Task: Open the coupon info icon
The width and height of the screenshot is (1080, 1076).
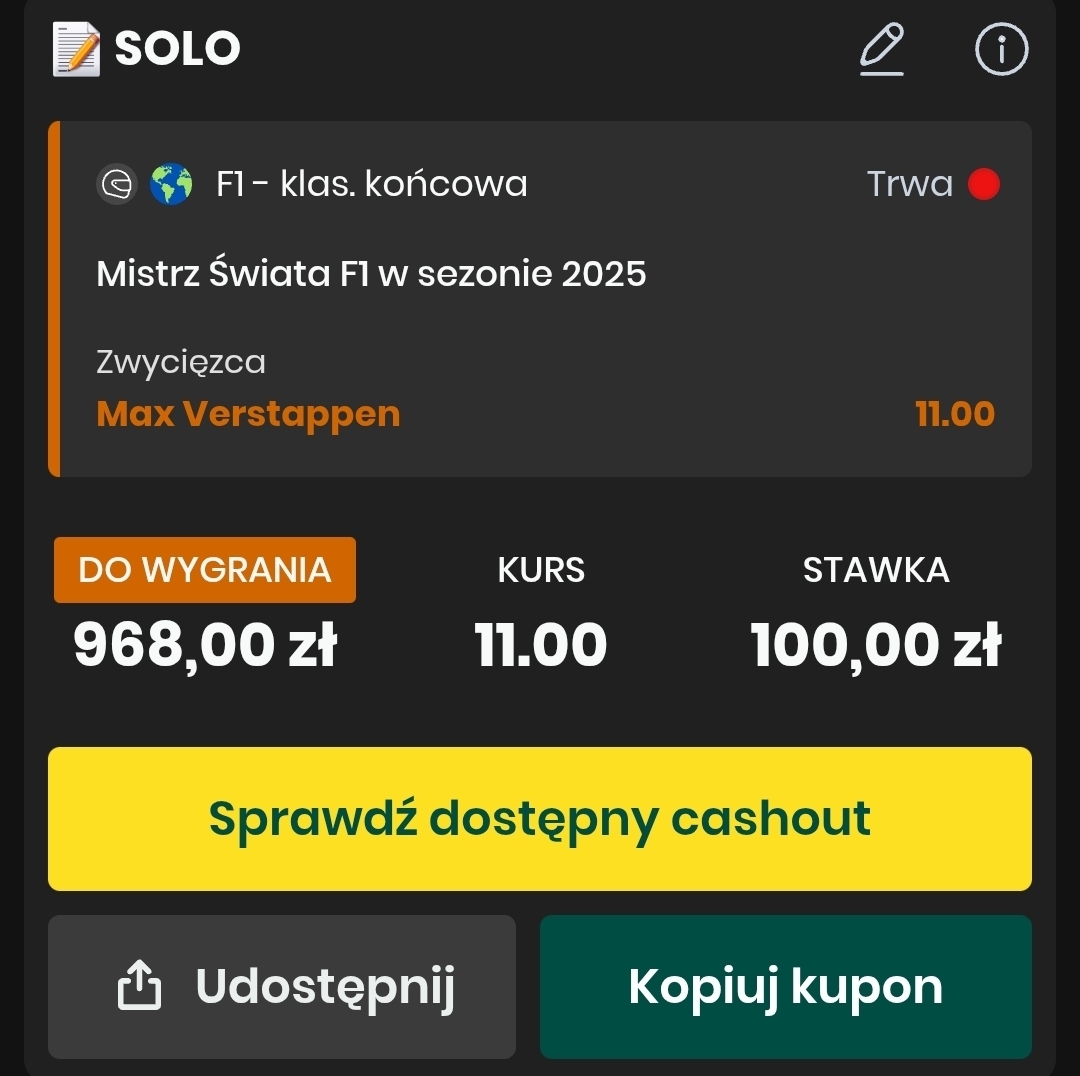Action: 1001,49
